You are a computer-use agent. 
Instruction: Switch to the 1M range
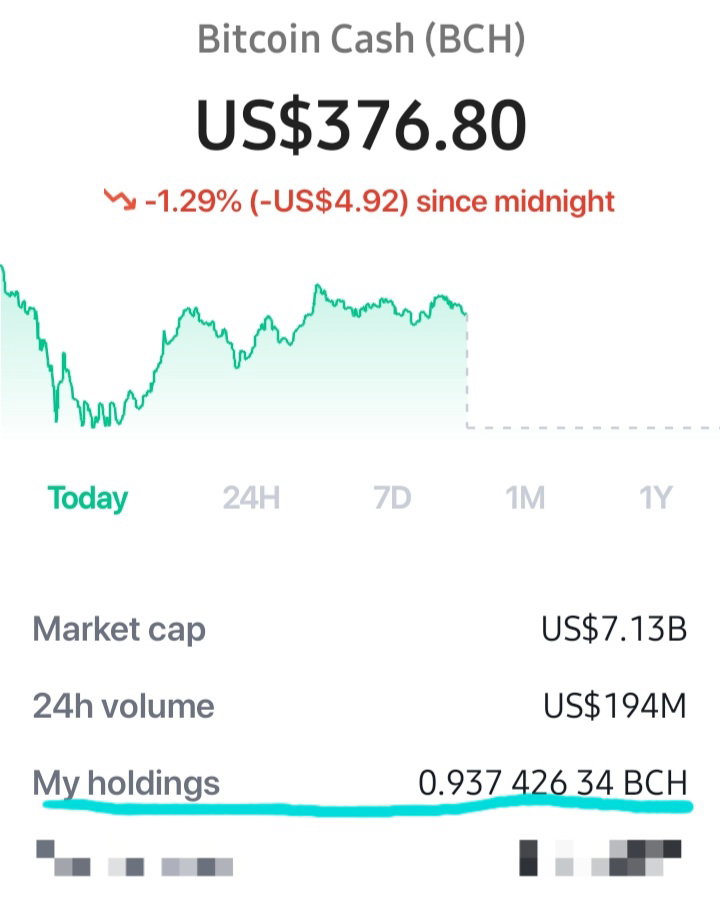tap(525, 498)
